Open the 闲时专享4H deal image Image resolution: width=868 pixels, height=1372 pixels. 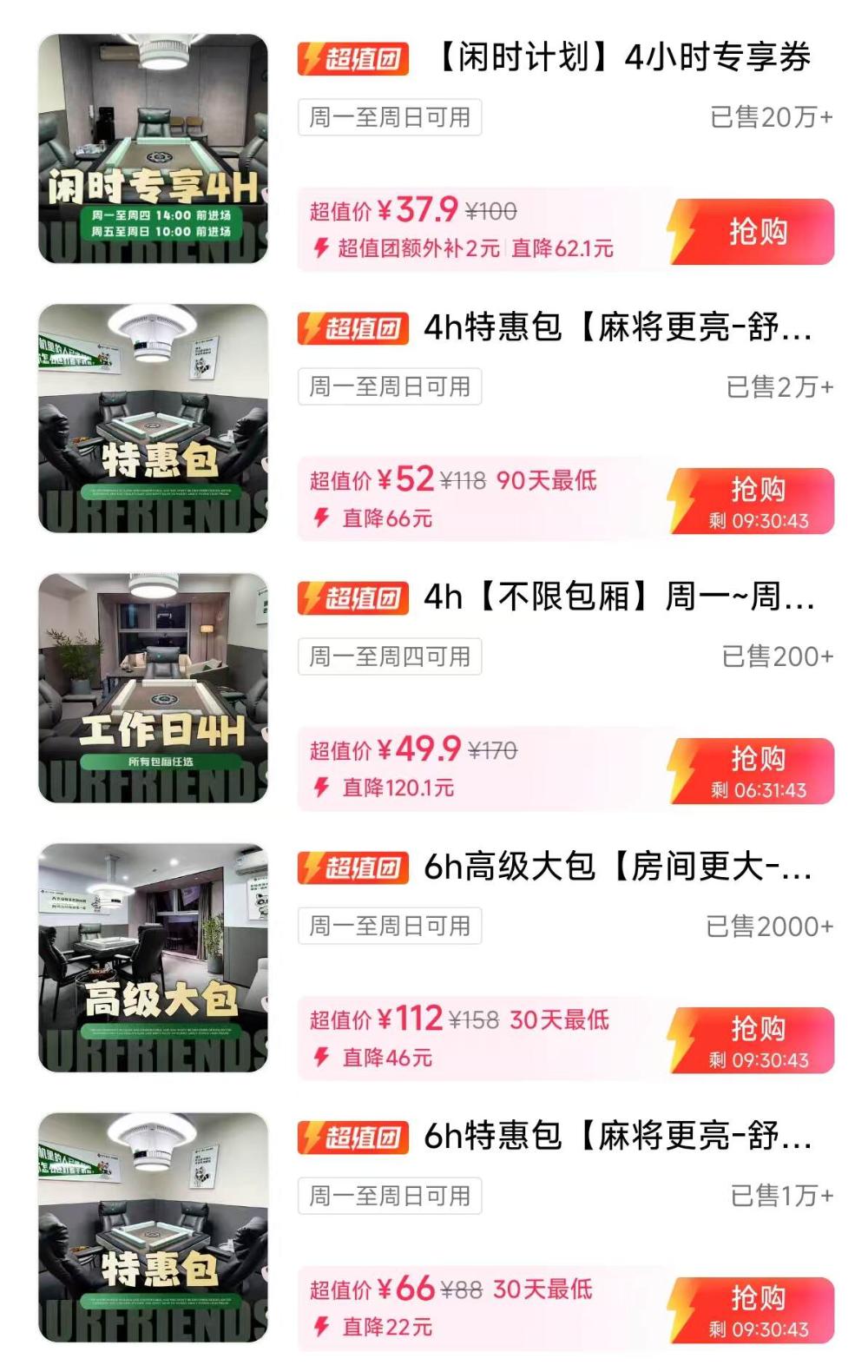(154, 149)
